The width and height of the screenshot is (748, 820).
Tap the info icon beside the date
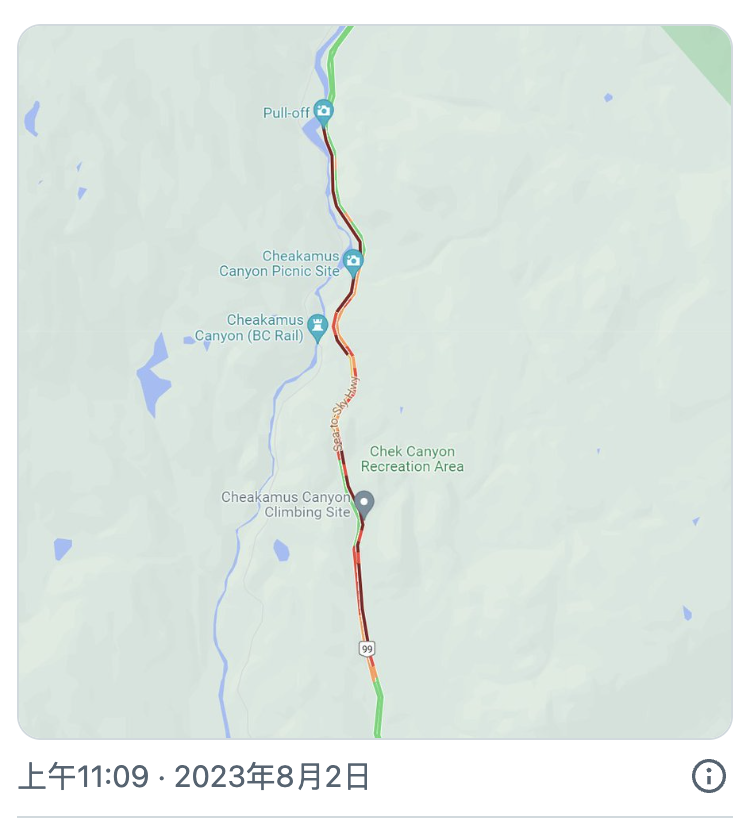(708, 776)
